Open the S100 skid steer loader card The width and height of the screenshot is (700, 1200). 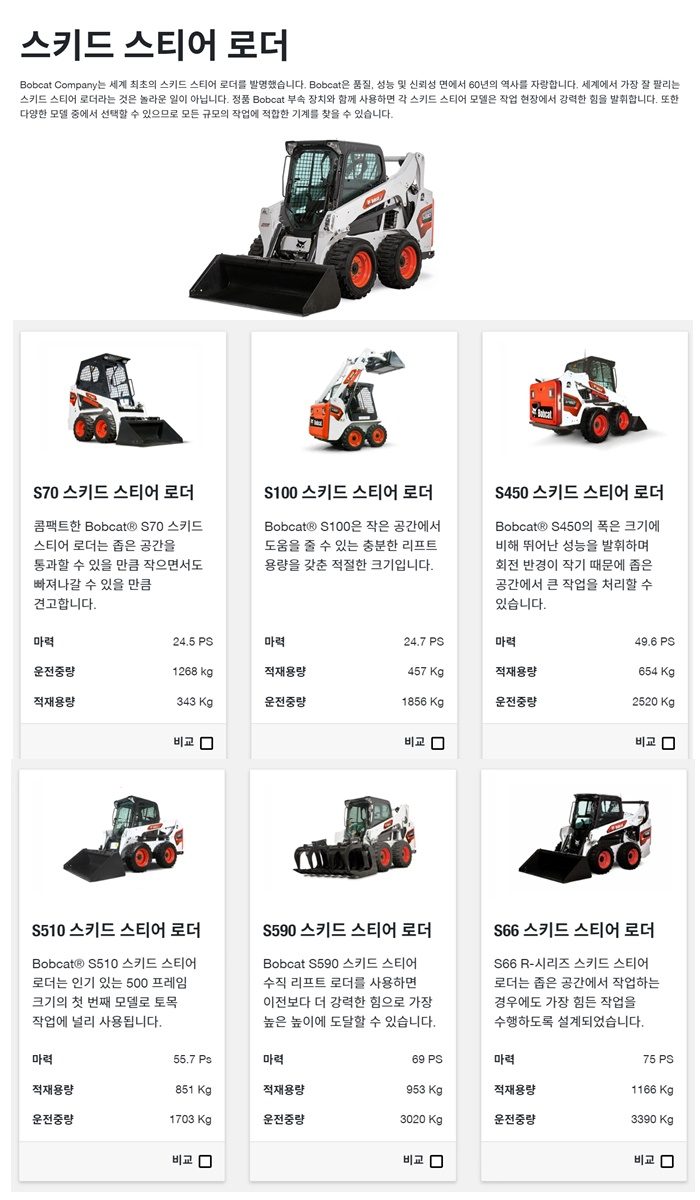tap(348, 492)
